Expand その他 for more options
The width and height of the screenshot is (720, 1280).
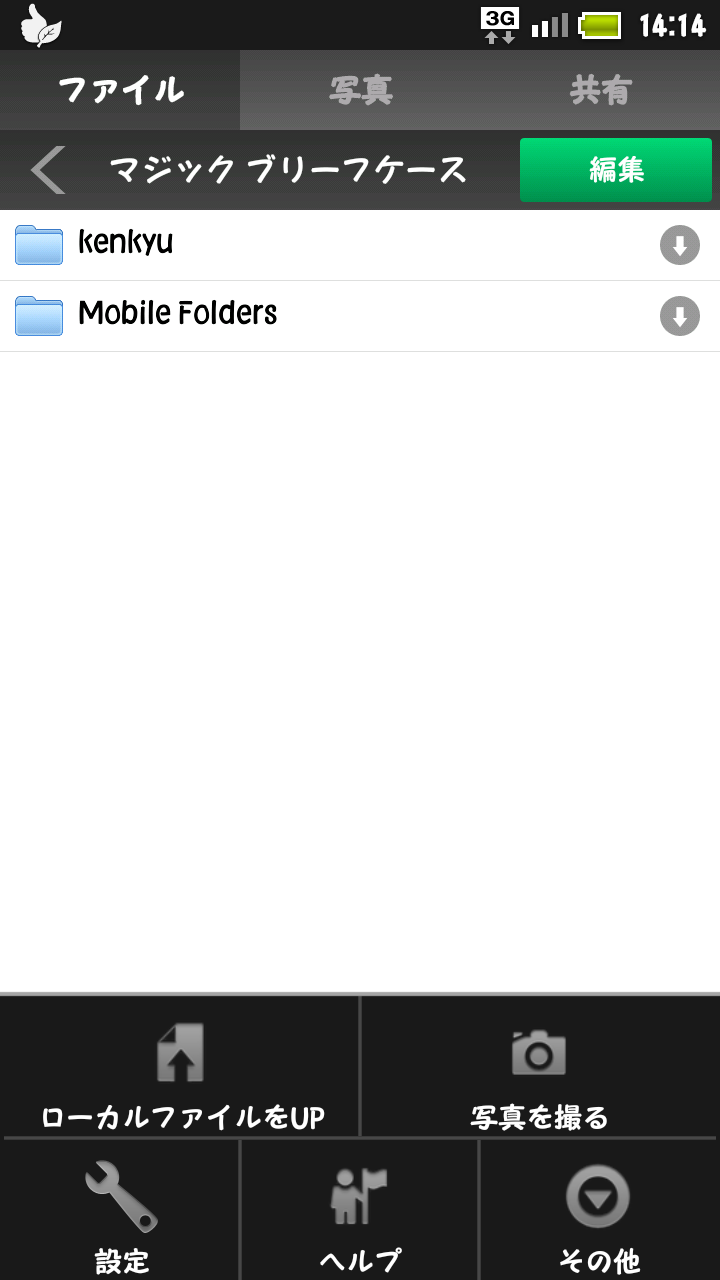600,1211
